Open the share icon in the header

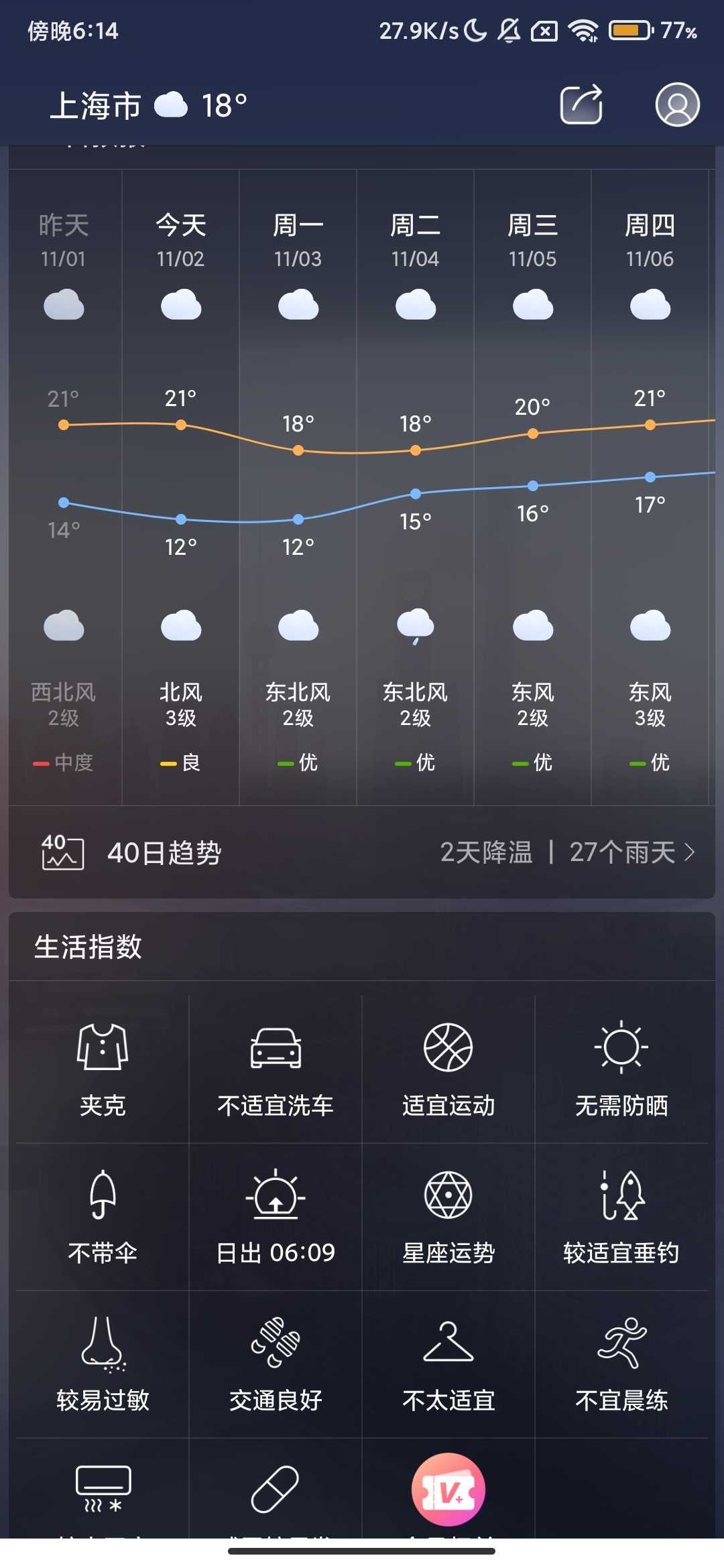[581, 105]
